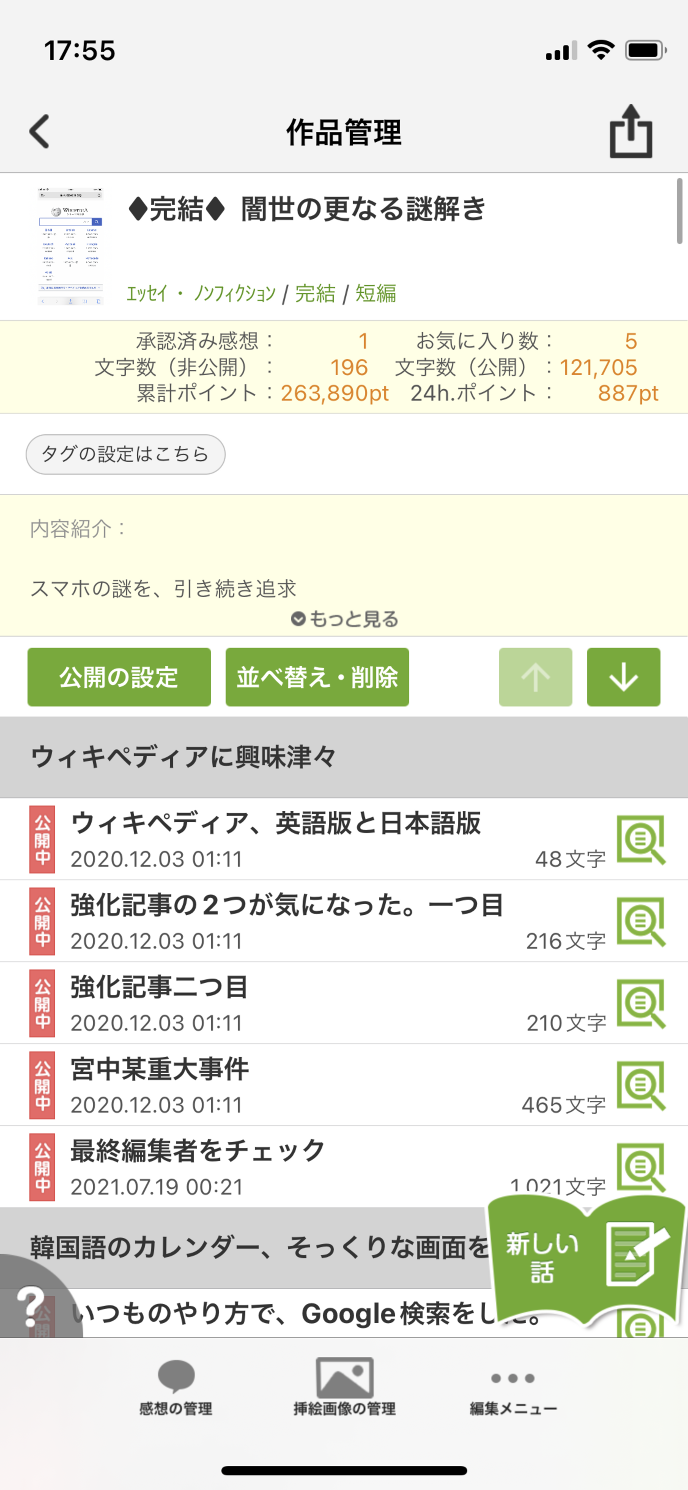Viewport: 688px width, 1490px height.
Task: Go back using the top-left arrow
Action: [40, 132]
